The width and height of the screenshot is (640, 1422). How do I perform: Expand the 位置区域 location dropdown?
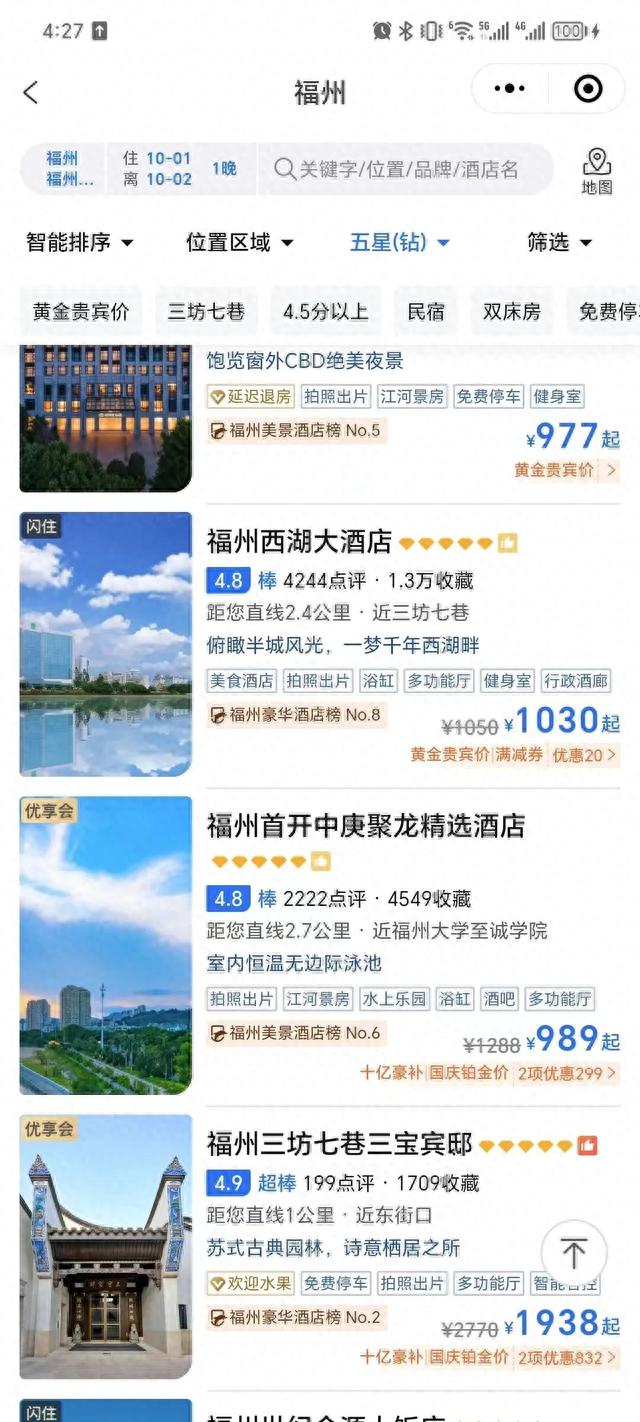tap(240, 242)
